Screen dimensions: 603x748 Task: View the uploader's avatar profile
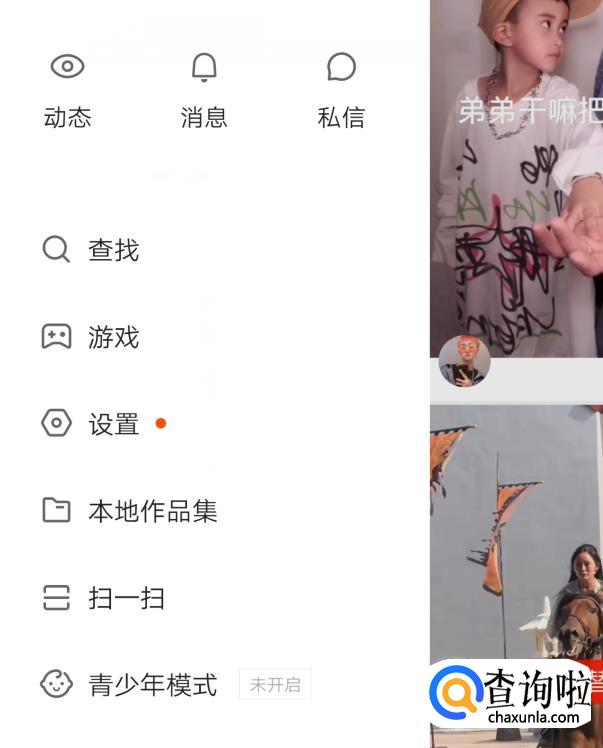click(464, 362)
